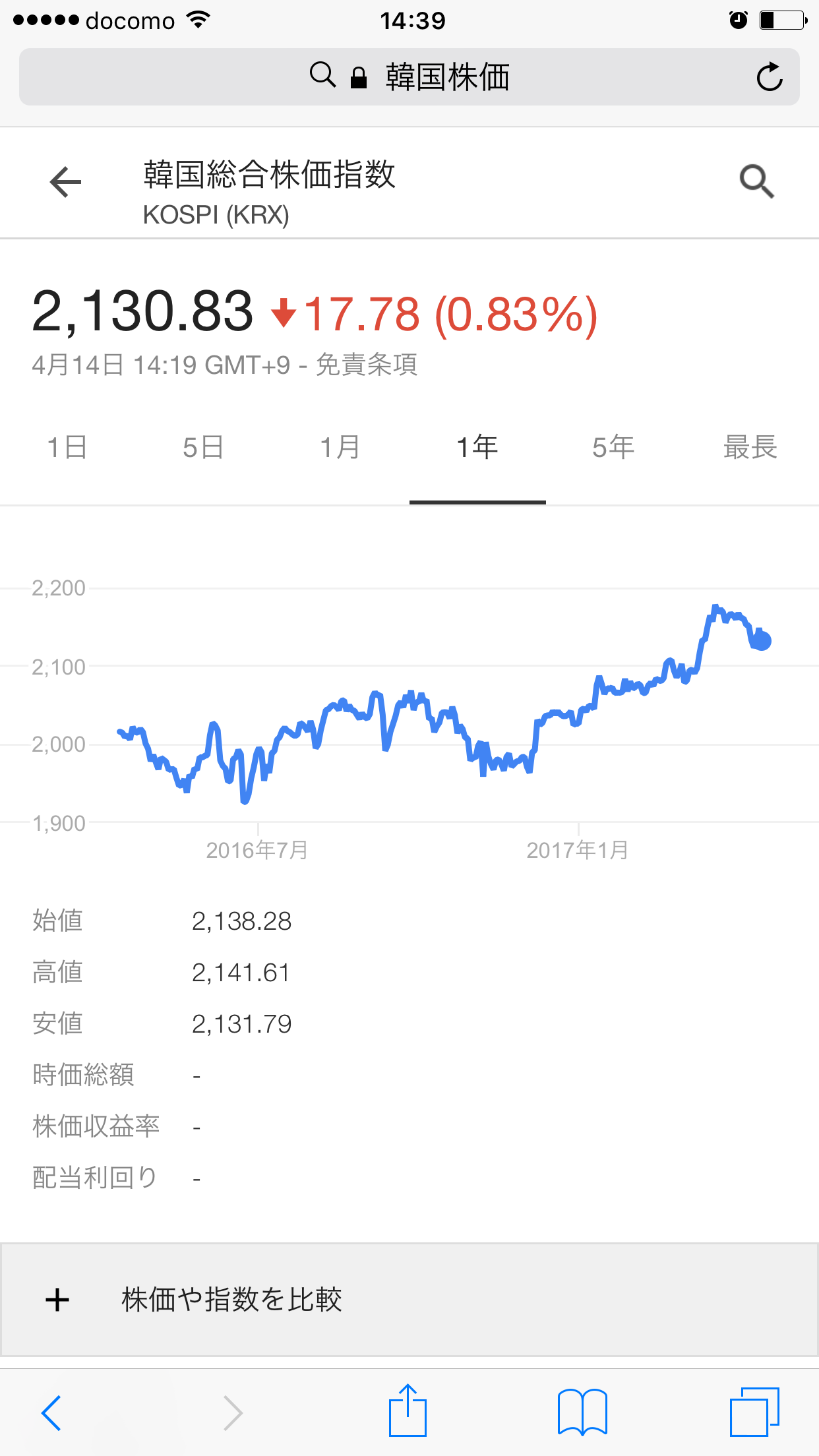Go back using the arrow beside 韓国総合株価指数
Screen dimensions: 819x1456
coord(65,182)
